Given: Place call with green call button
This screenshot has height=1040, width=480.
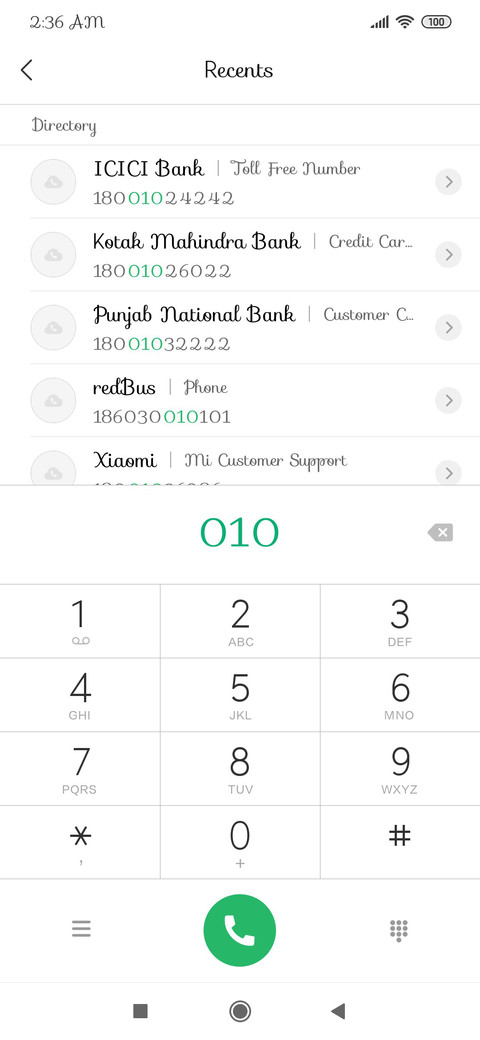Looking at the screenshot, I should (239, 930).
